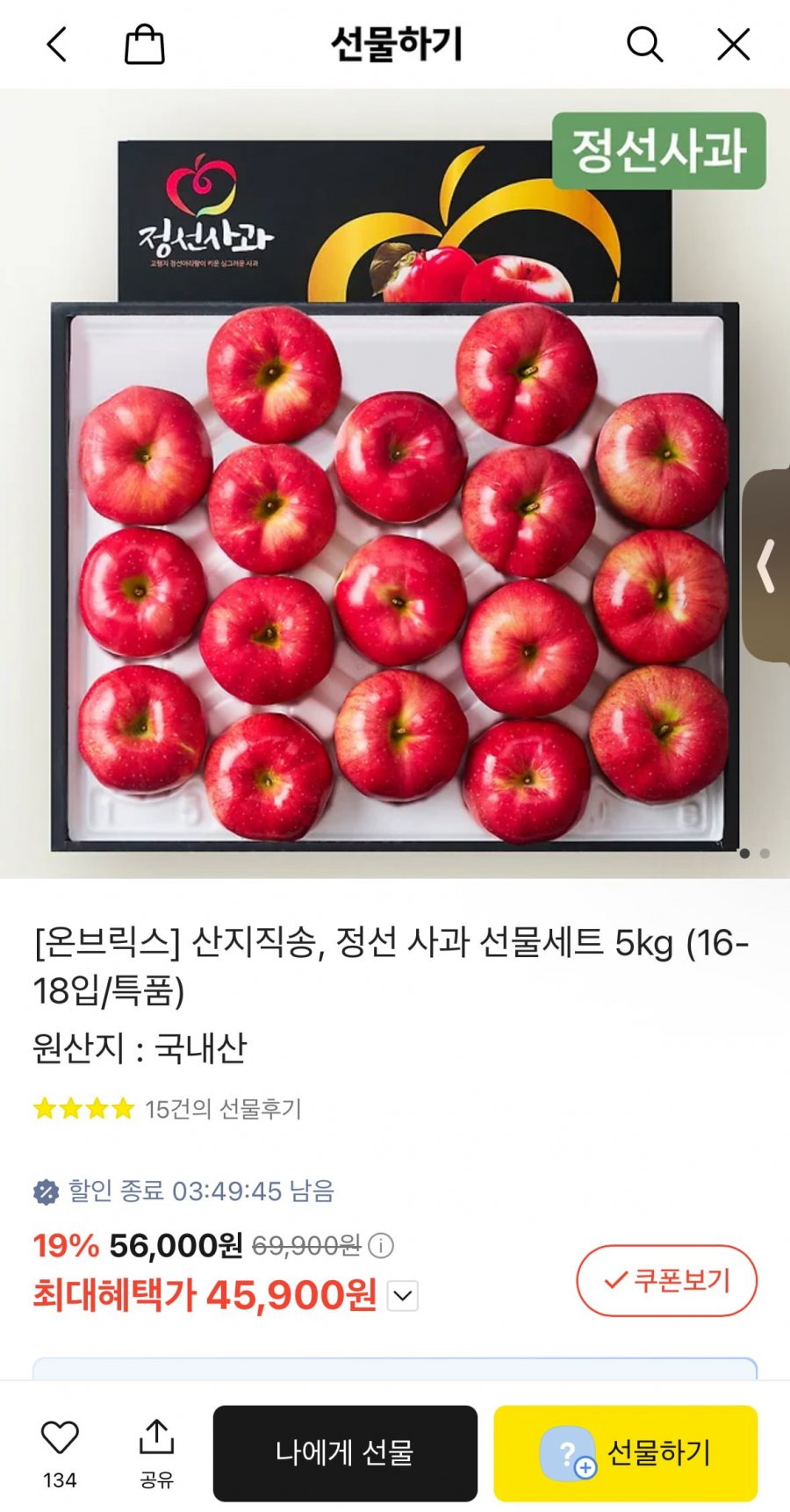The image size is (790, 1512).
Task: Show price info next to 69,900원
Action: tap(381, 1245)
